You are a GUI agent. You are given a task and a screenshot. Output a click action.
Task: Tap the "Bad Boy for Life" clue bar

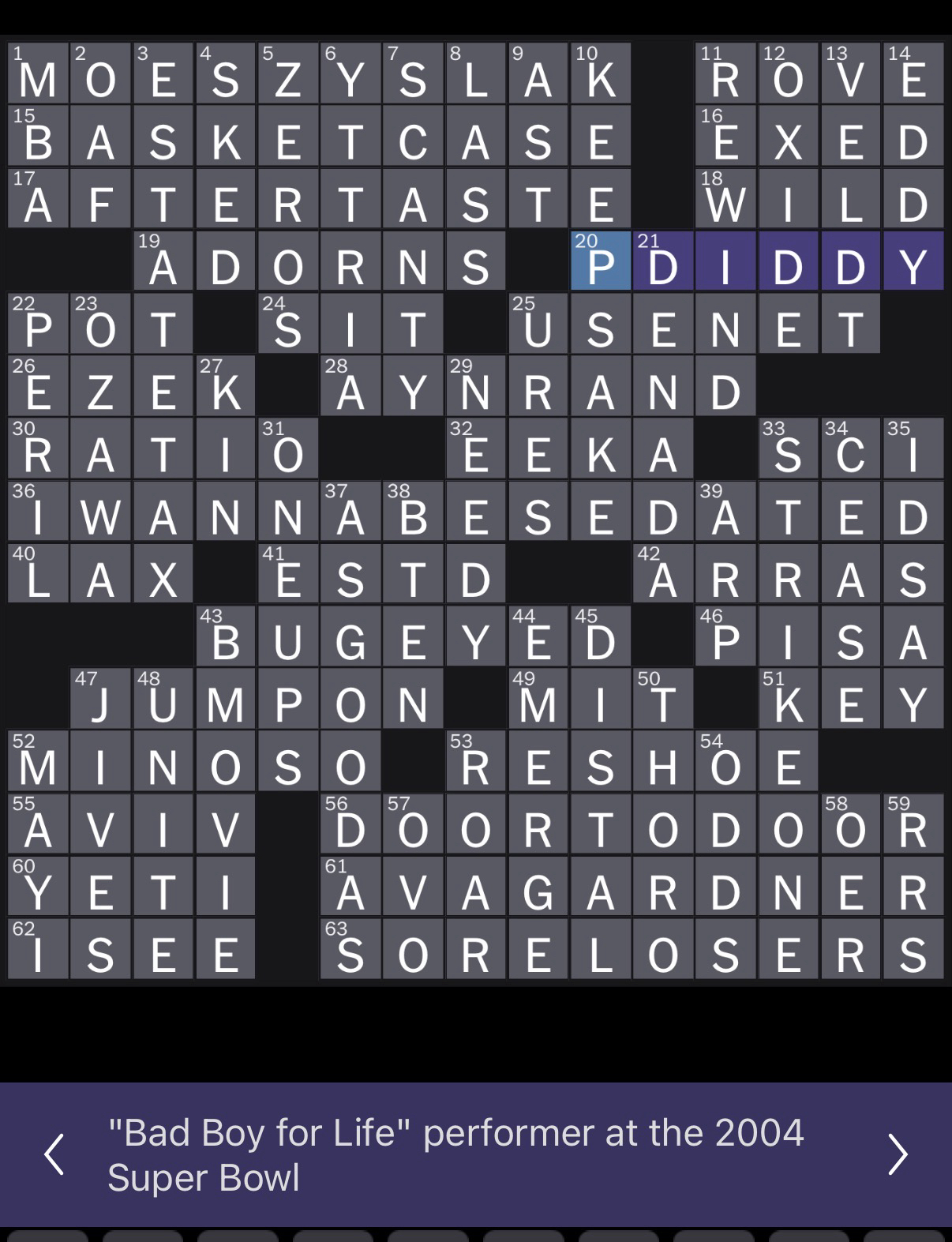474,1154
